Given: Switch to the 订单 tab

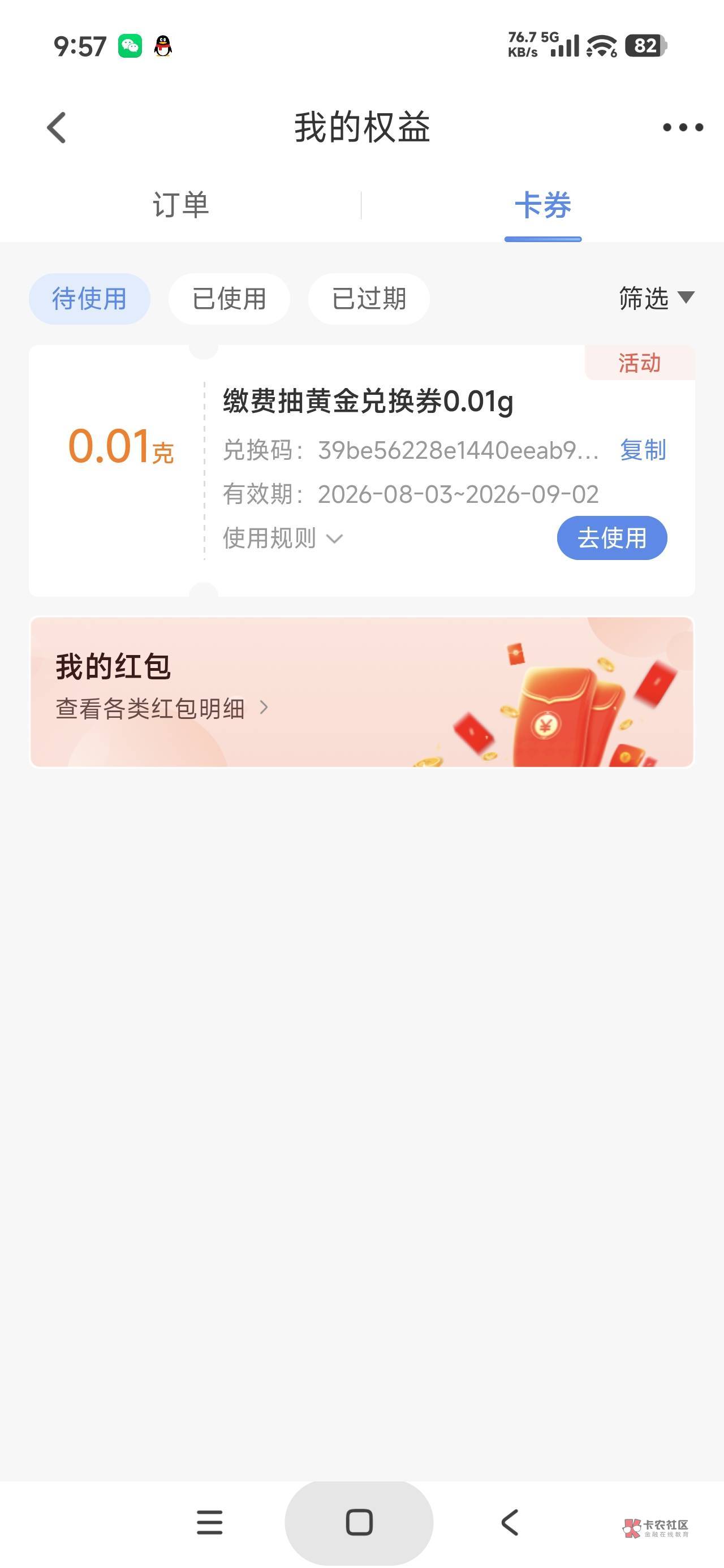Looking at the screenshot, I should 181,205.
